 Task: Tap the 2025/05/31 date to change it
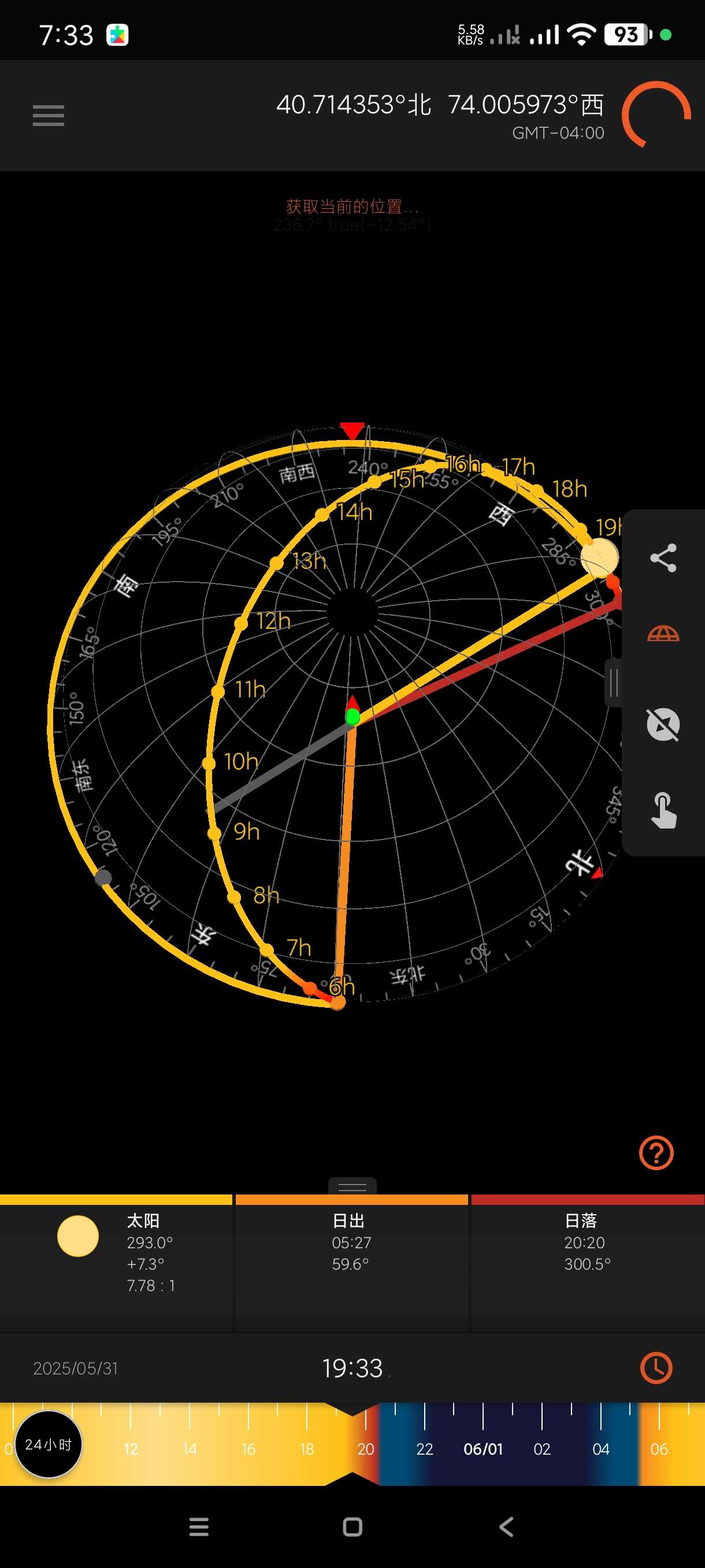pyautogui.click(x=76, y=1369)
